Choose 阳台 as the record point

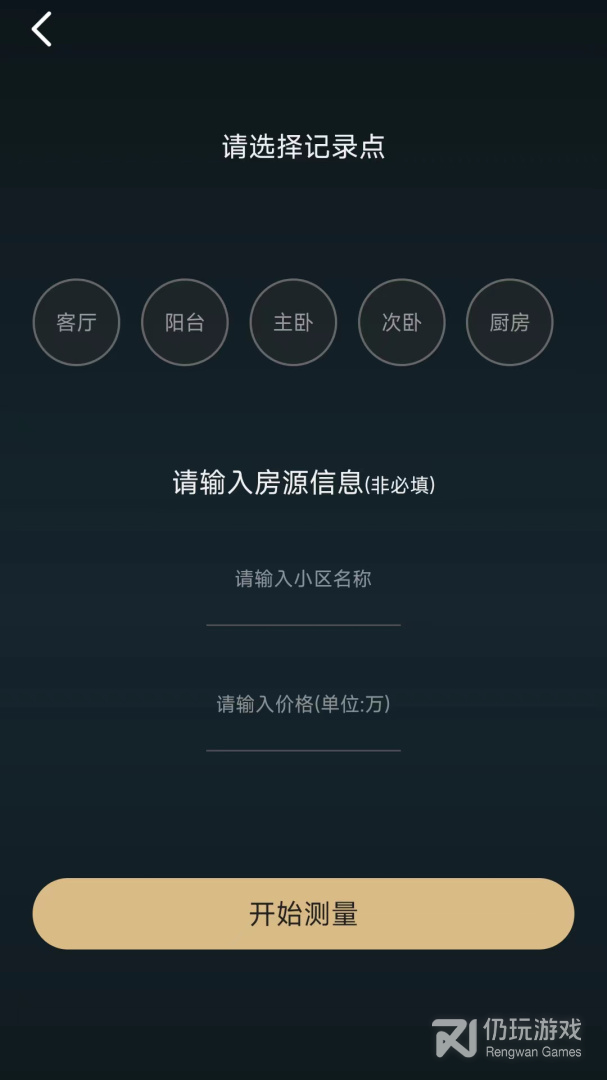185,322
